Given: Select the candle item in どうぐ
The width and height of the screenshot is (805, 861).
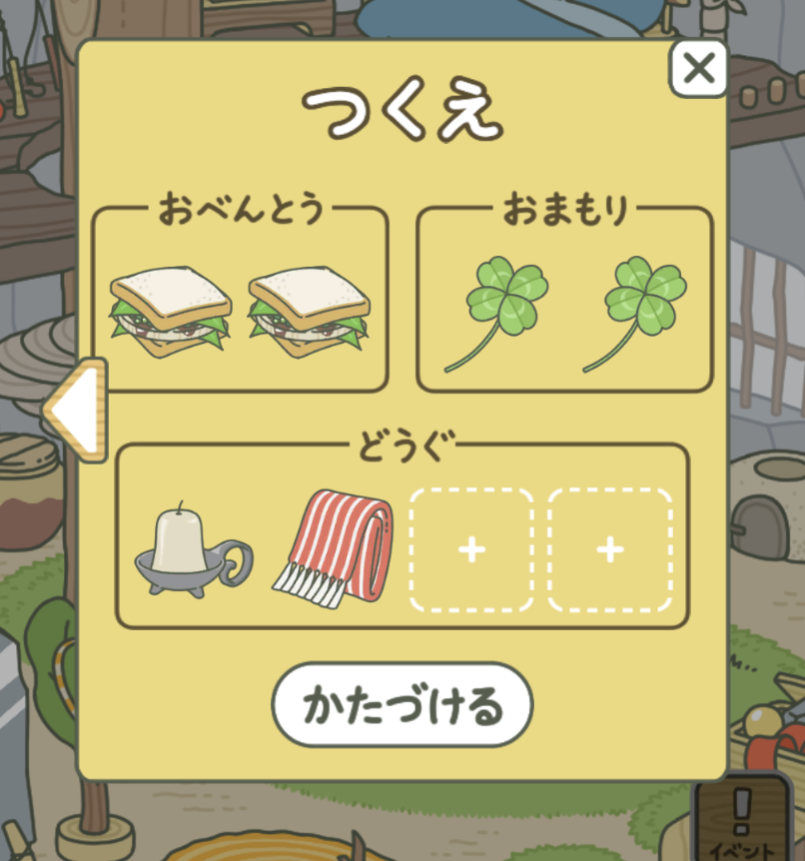Looking at the screenshot, I should (192, 550).
